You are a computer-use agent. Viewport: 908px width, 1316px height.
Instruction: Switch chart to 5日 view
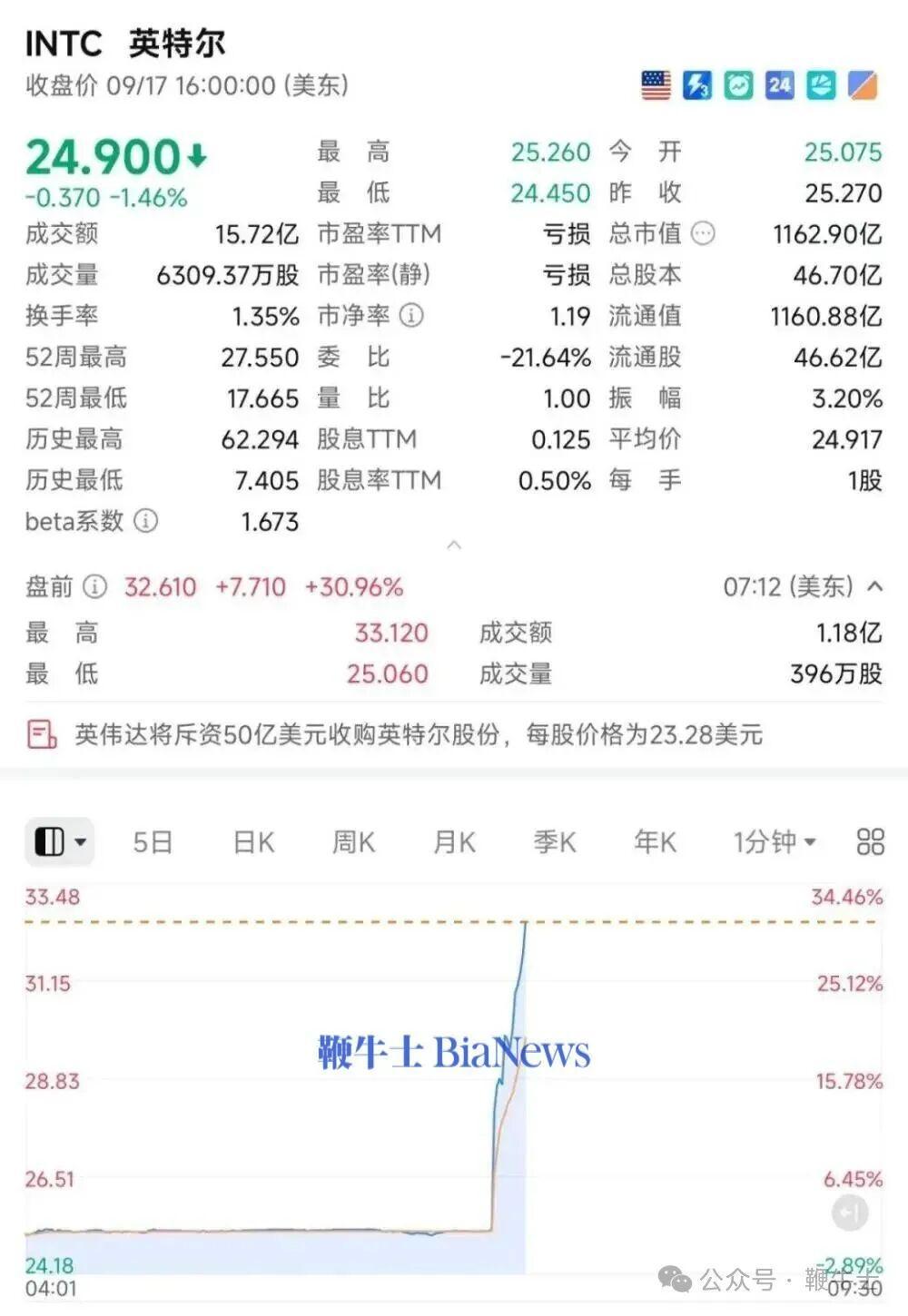(x=153, y=842)
